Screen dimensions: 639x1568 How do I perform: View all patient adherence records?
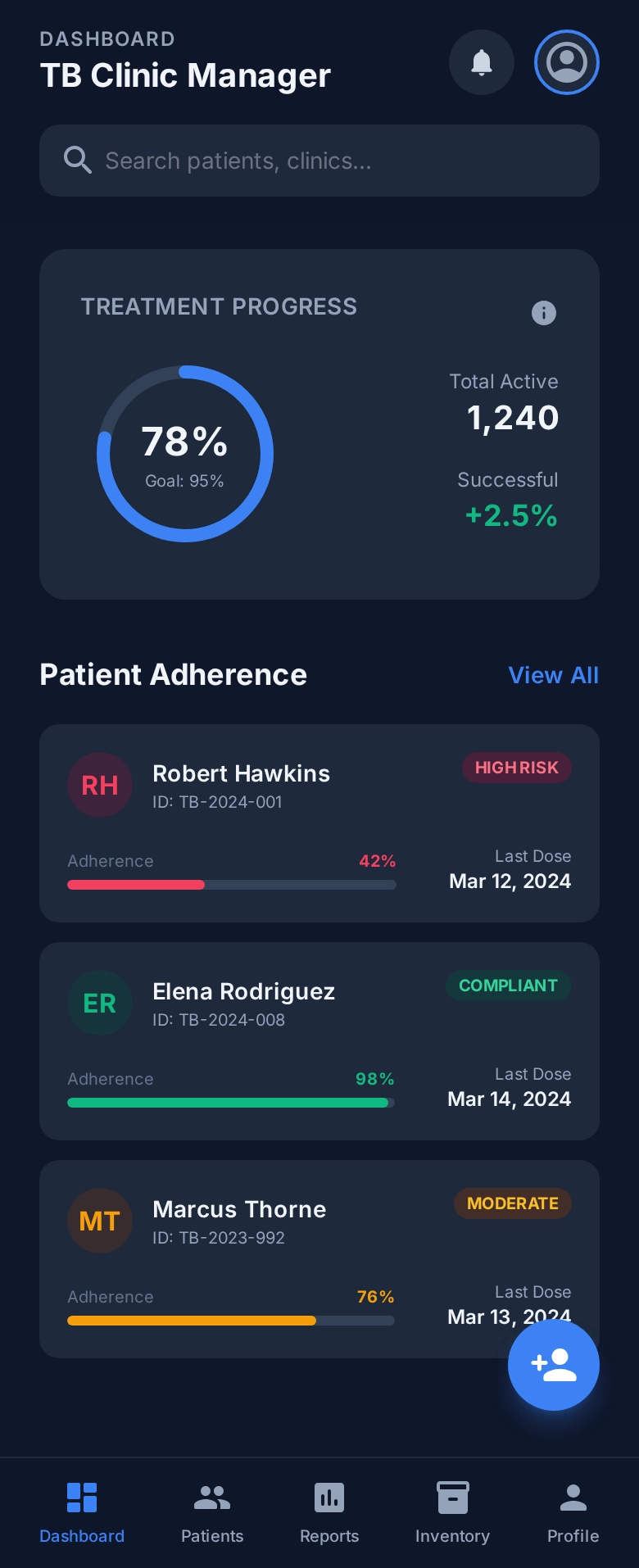(554, 675)
